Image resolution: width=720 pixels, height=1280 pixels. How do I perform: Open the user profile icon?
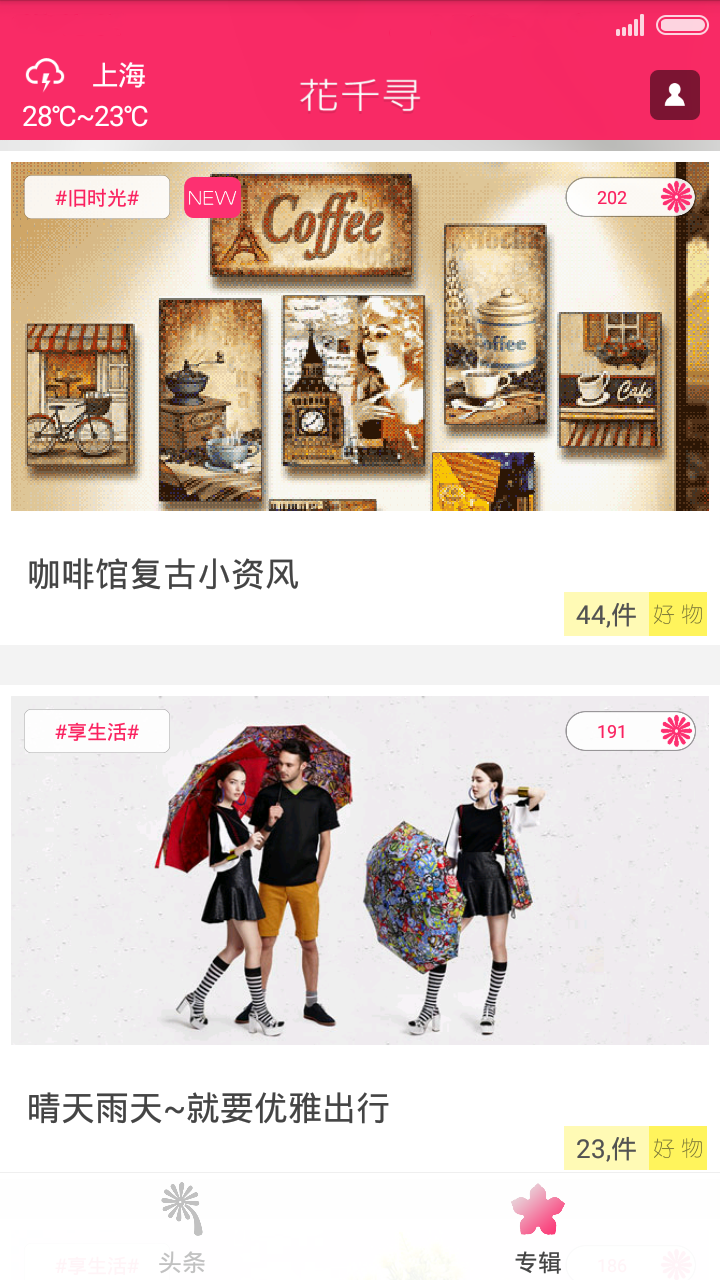point(674,95)
